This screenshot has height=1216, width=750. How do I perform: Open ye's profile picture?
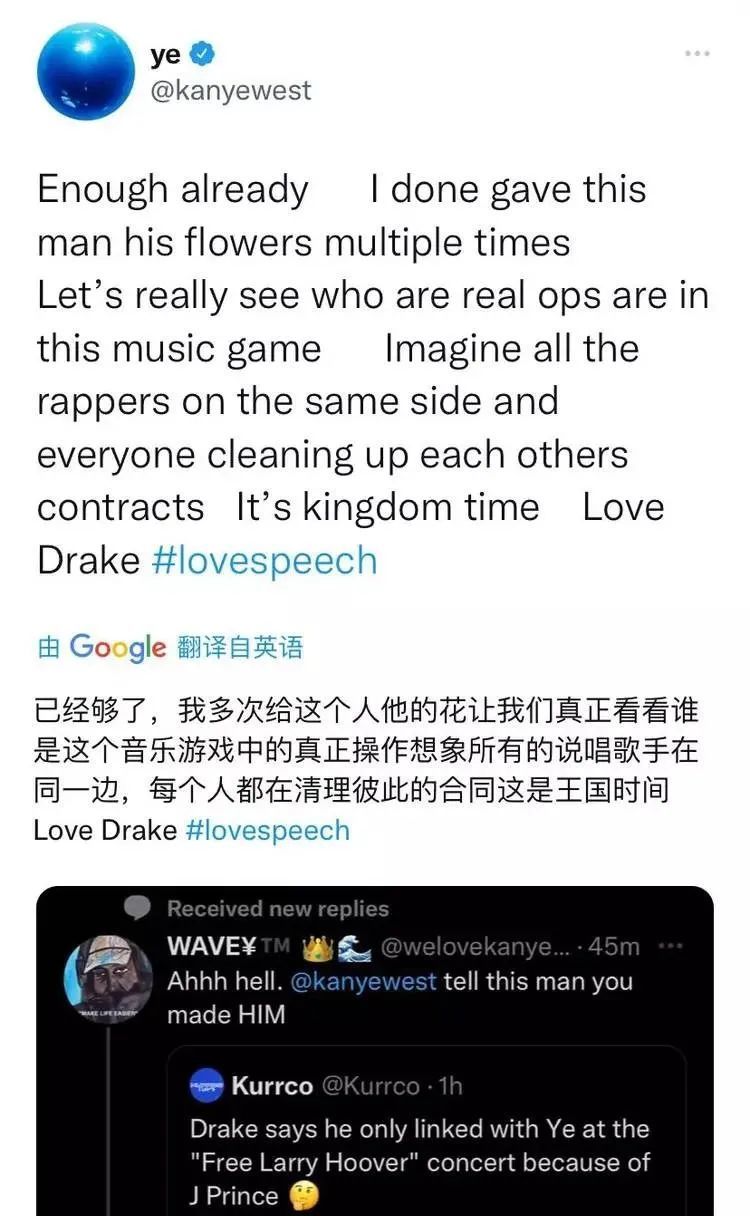85,72
